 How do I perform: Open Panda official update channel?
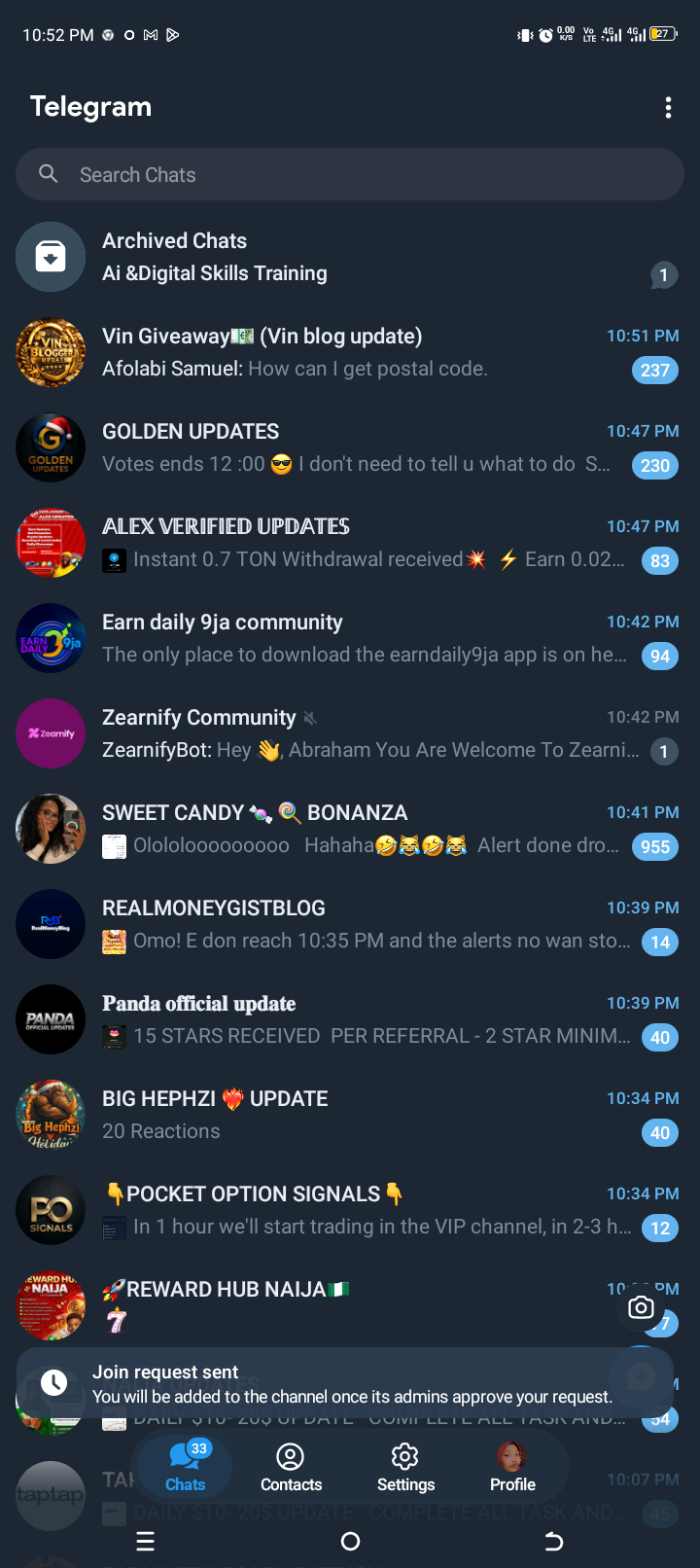(350, 1019)
